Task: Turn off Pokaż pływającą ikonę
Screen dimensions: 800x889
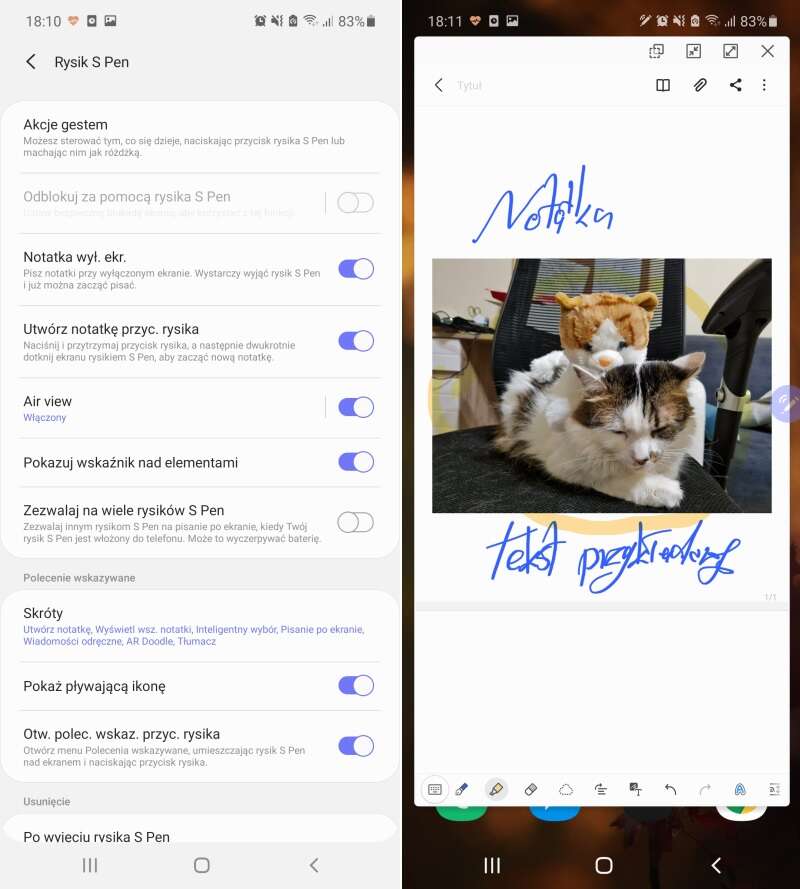Action: [x=355, y=686]
